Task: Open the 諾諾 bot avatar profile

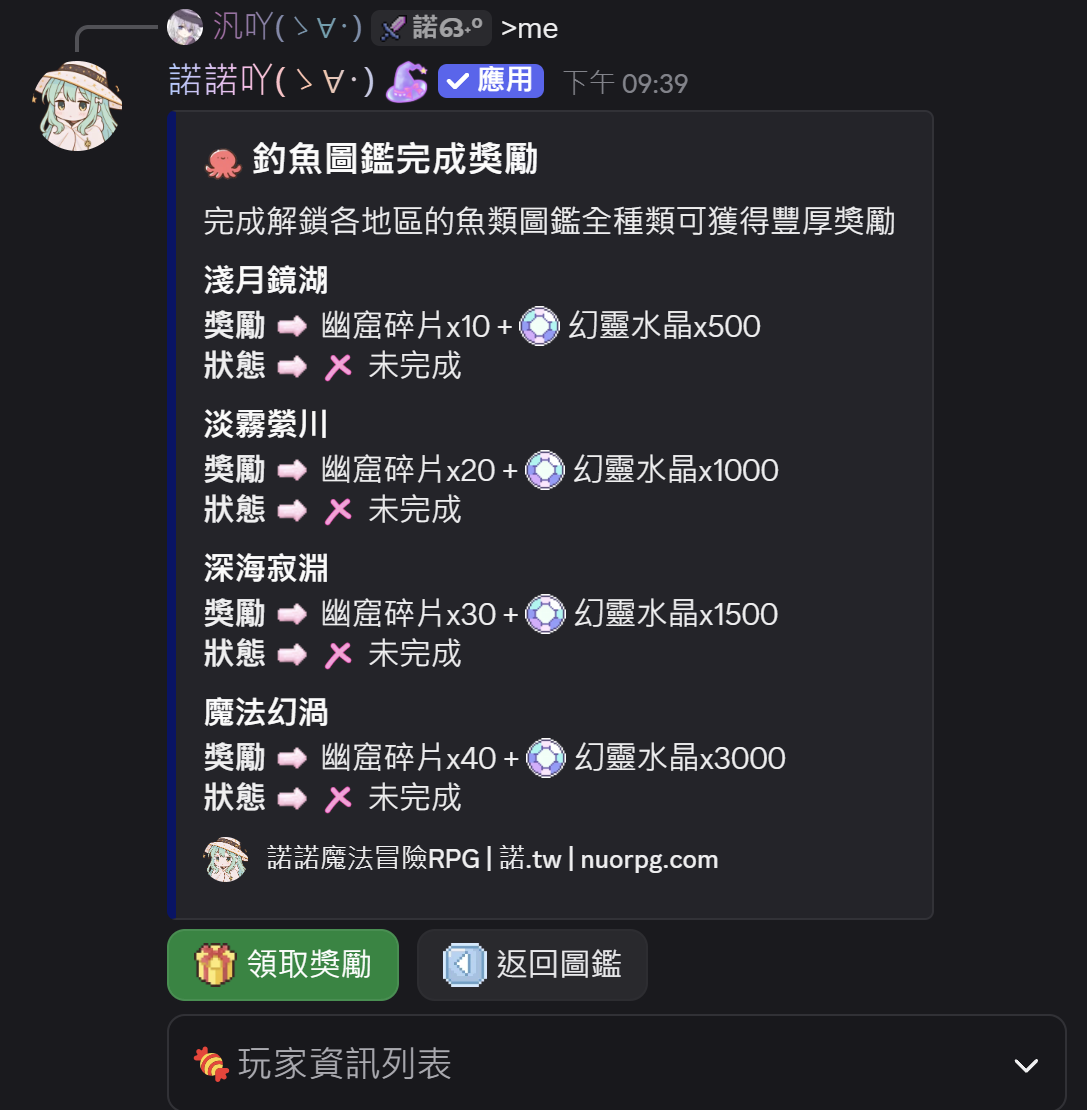Action: [x=79, y=105]
